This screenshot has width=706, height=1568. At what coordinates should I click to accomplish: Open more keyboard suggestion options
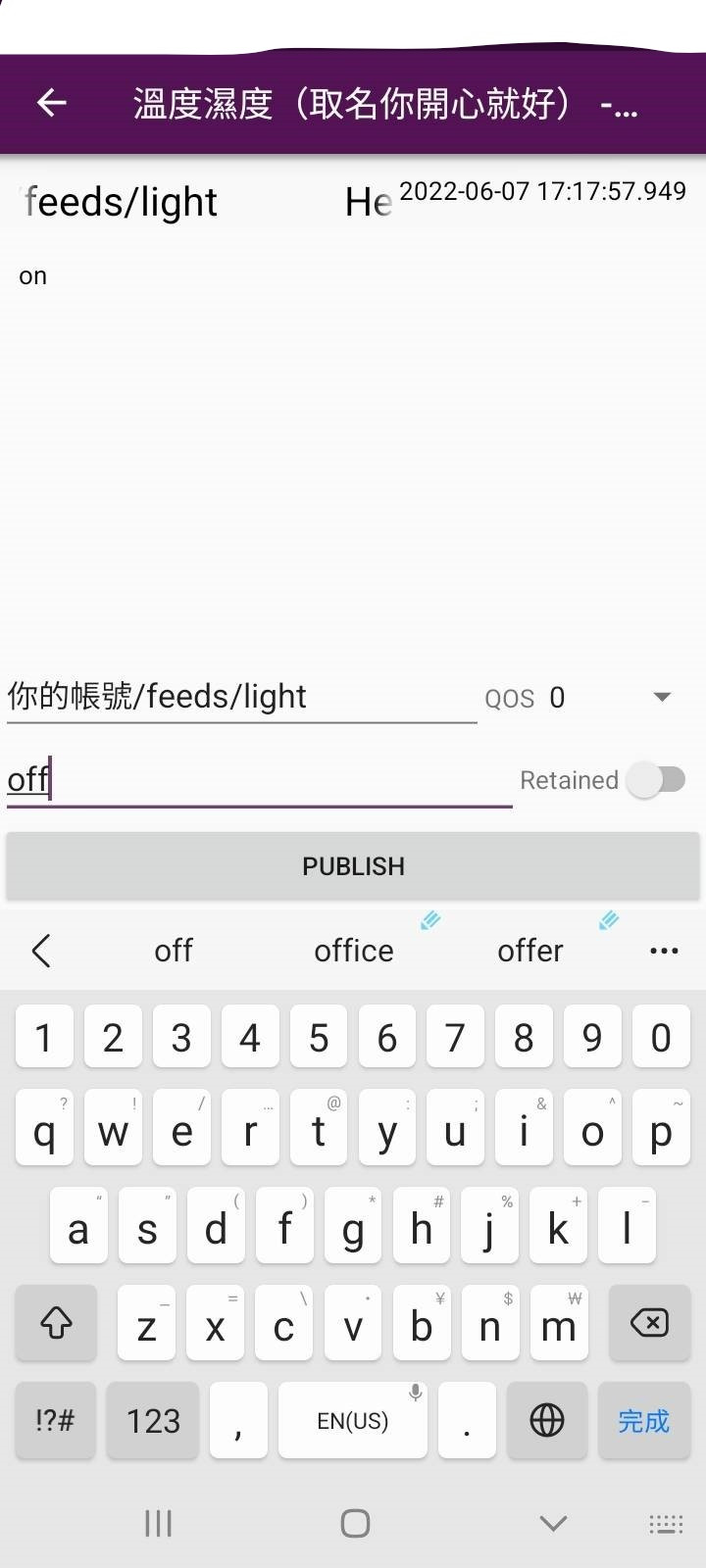(x=664, y=951)
